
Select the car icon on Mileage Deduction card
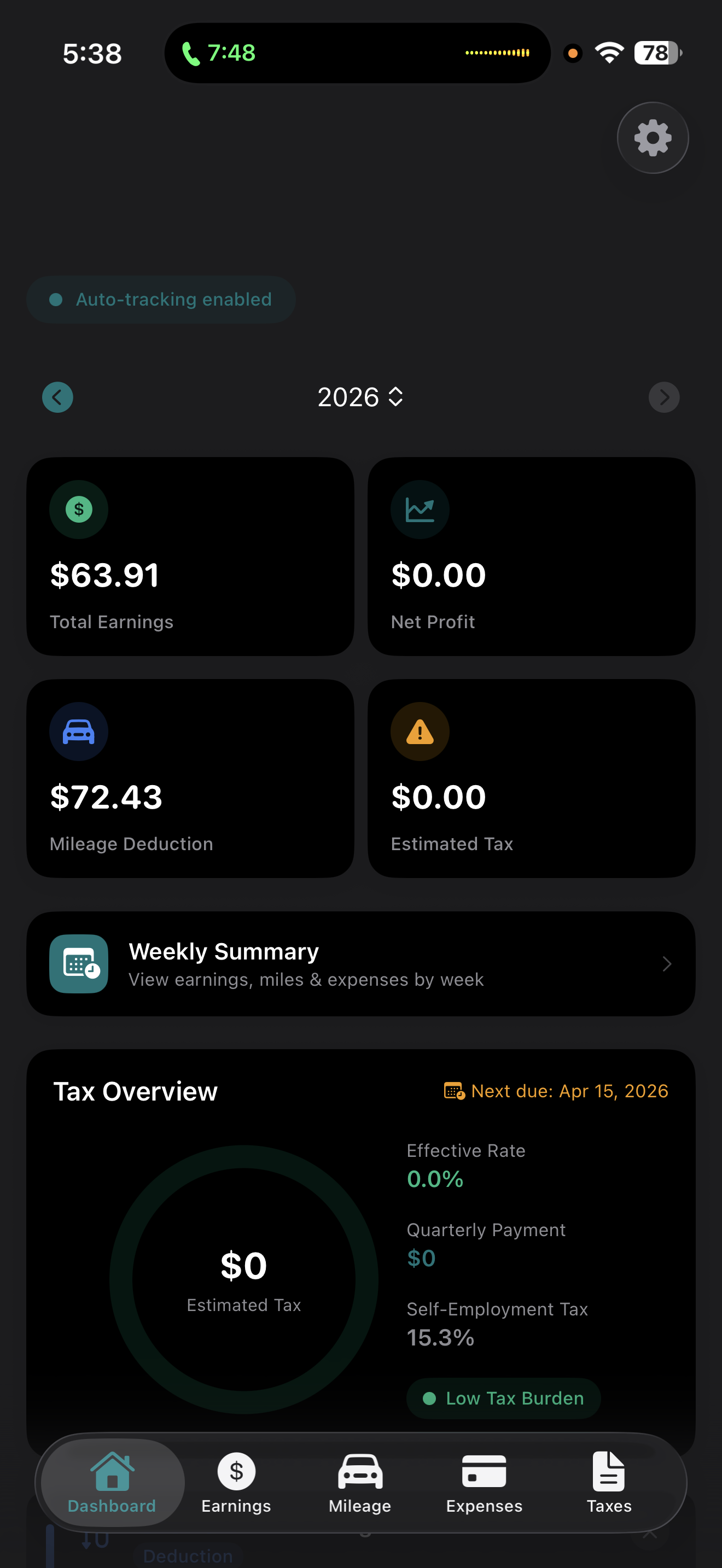79,731
